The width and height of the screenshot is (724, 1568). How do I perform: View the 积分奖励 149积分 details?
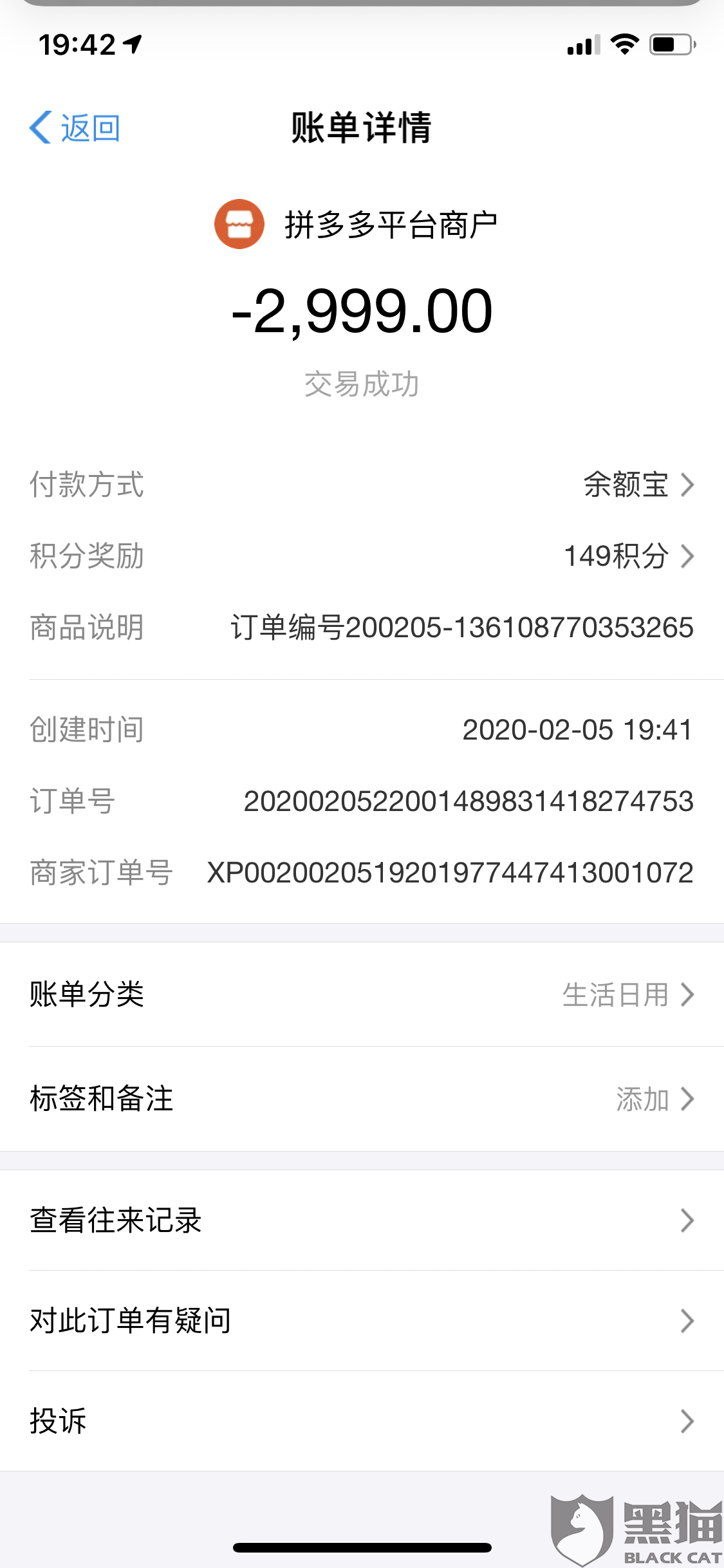point(627,556)
